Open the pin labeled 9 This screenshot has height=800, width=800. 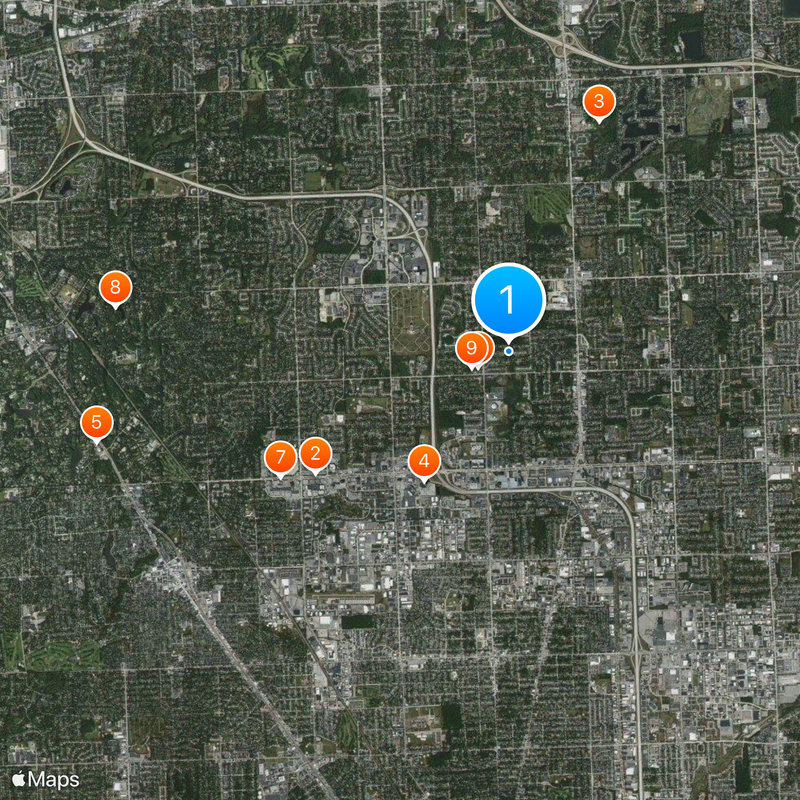(470, 349)
